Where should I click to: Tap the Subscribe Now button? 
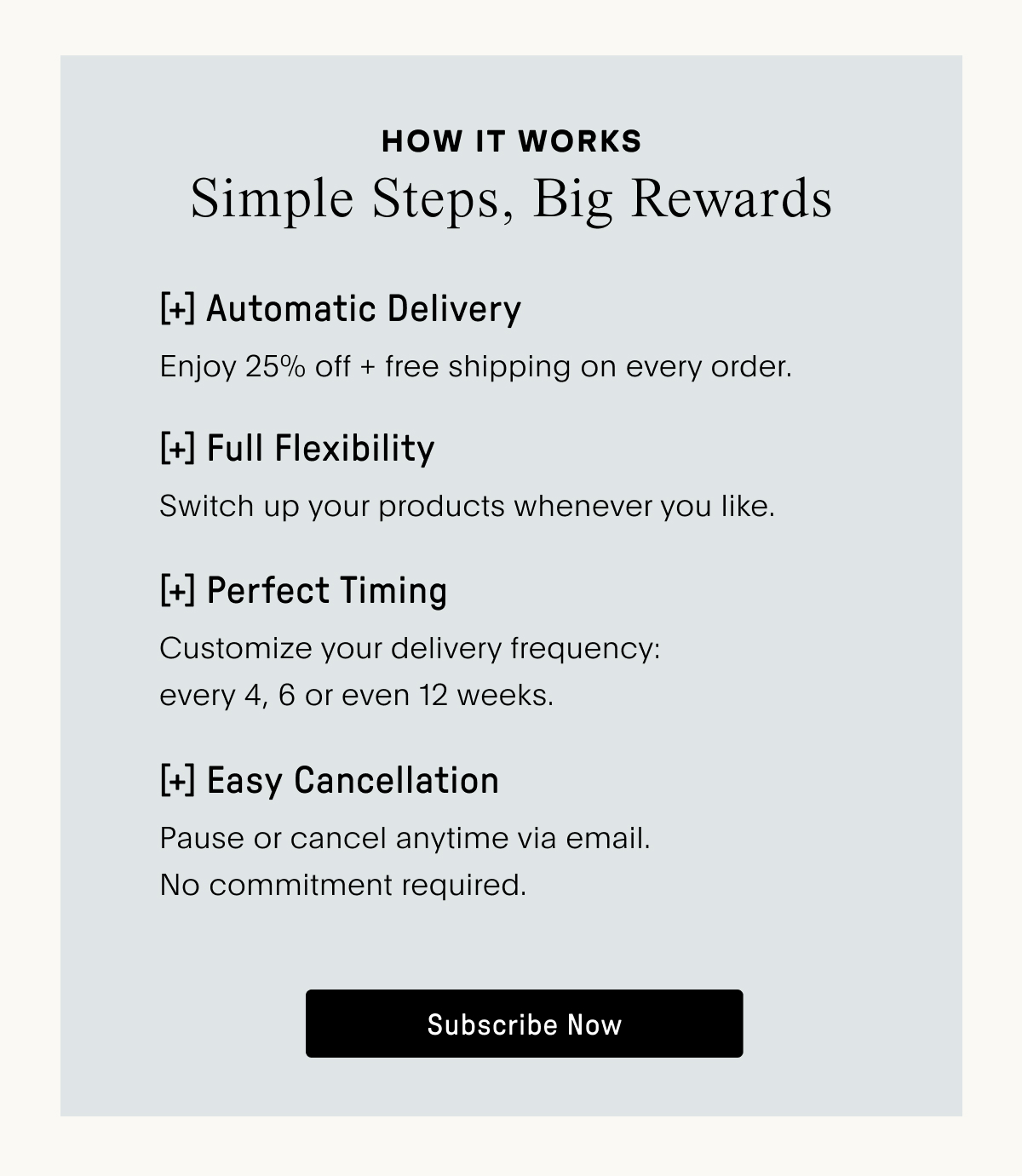524,1024
